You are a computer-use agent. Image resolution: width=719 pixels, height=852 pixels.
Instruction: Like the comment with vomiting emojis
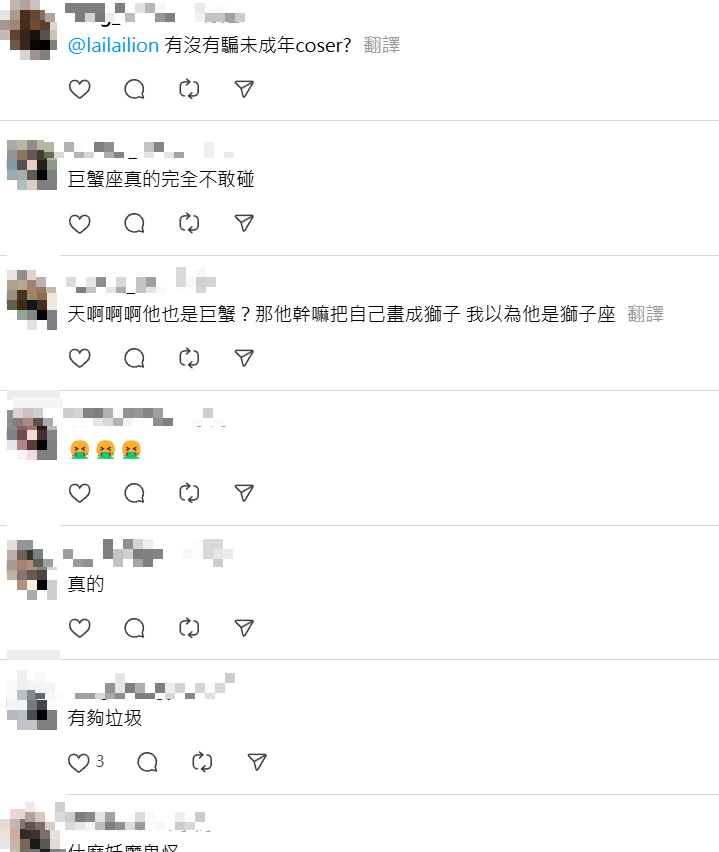[x=80, y=492]
